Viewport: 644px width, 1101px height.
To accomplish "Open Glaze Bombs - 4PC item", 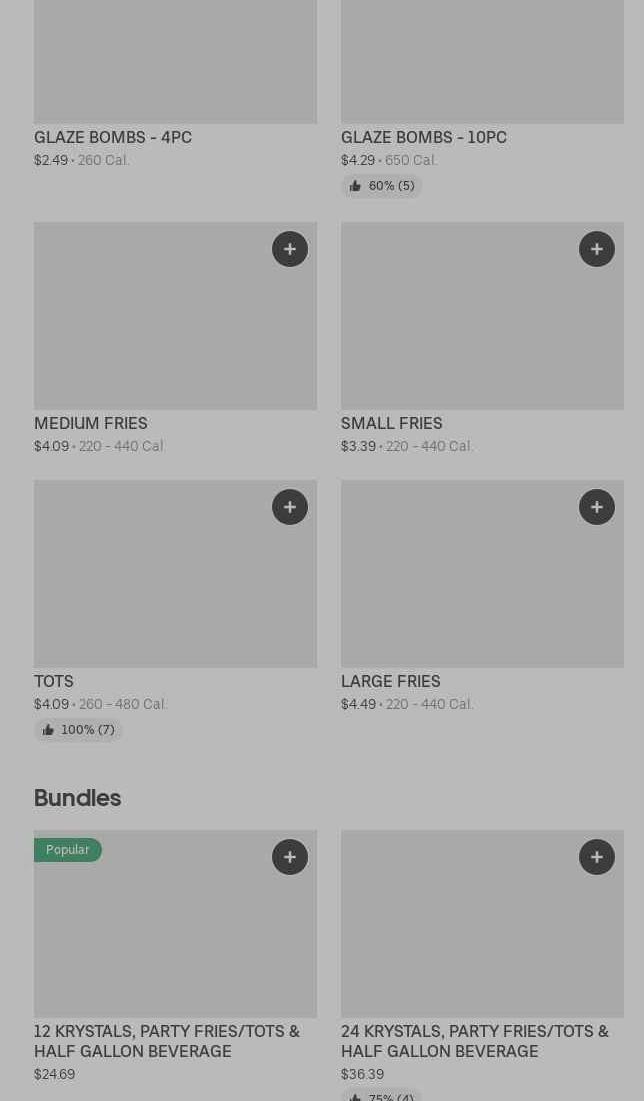I will point(113,137).
